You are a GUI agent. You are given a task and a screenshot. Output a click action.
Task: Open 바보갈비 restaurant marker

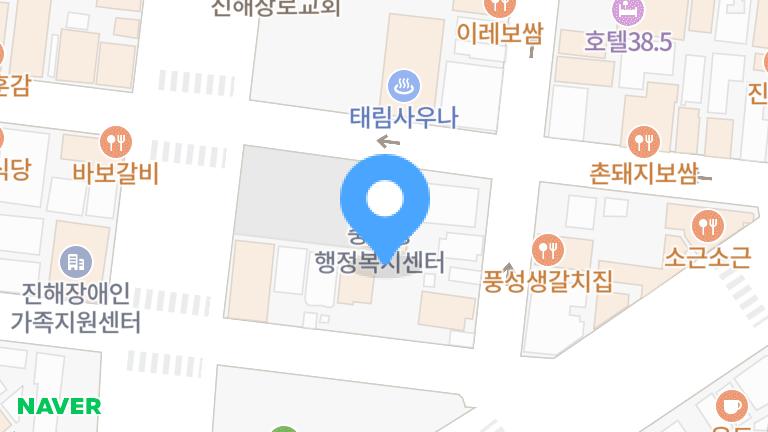[x=116, y=141]
